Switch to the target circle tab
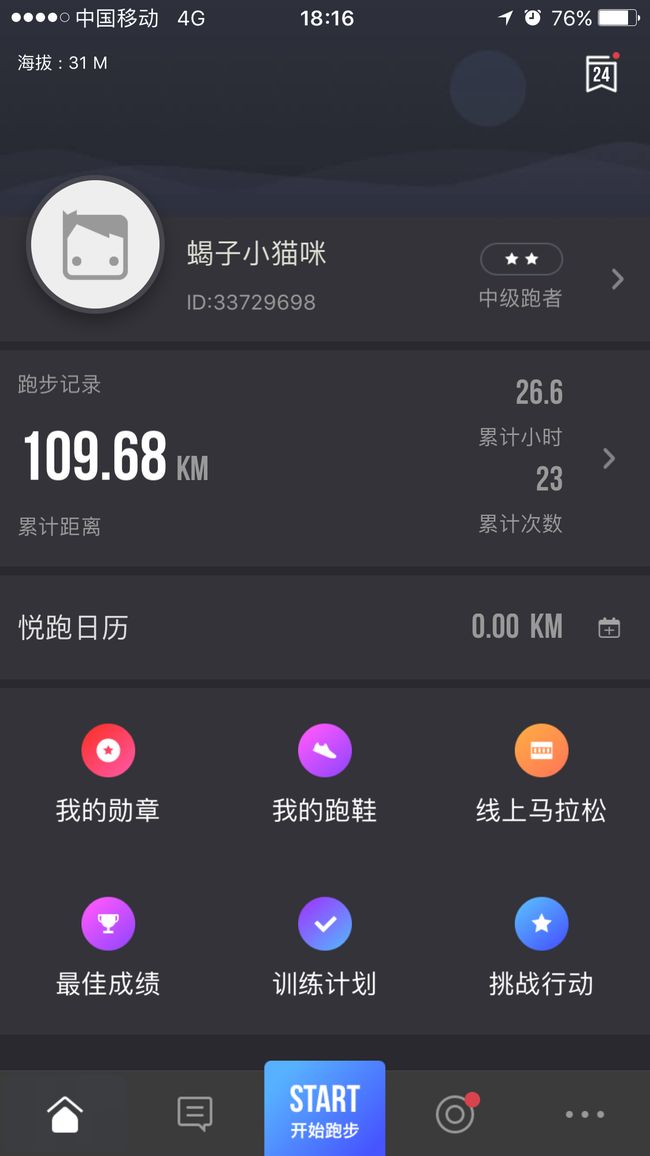 [456, 1113]
